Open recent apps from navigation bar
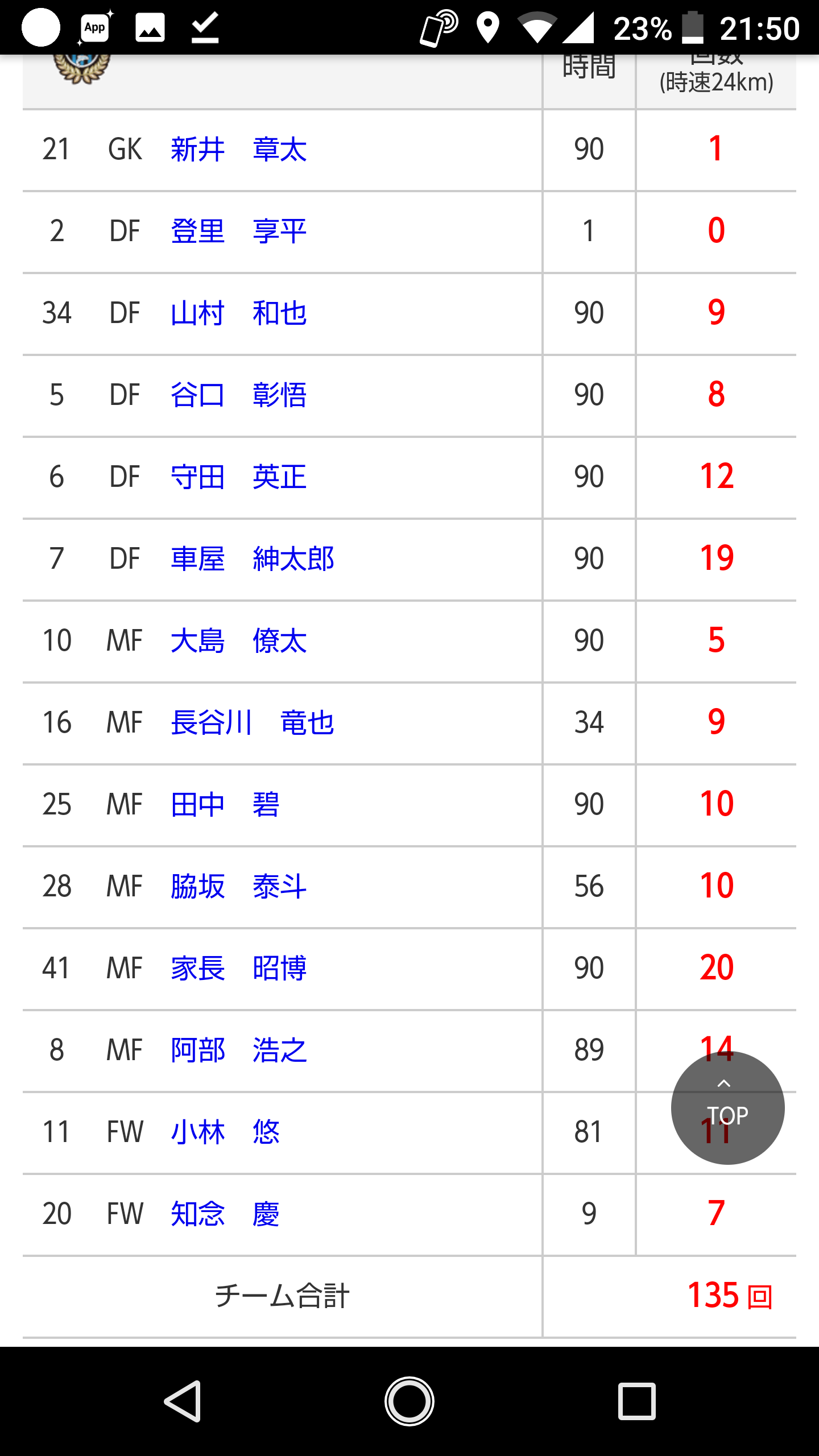Image resolution: width=819 pixels, height=1456 pixels. pyautogui.click(x=636, y=1401)
